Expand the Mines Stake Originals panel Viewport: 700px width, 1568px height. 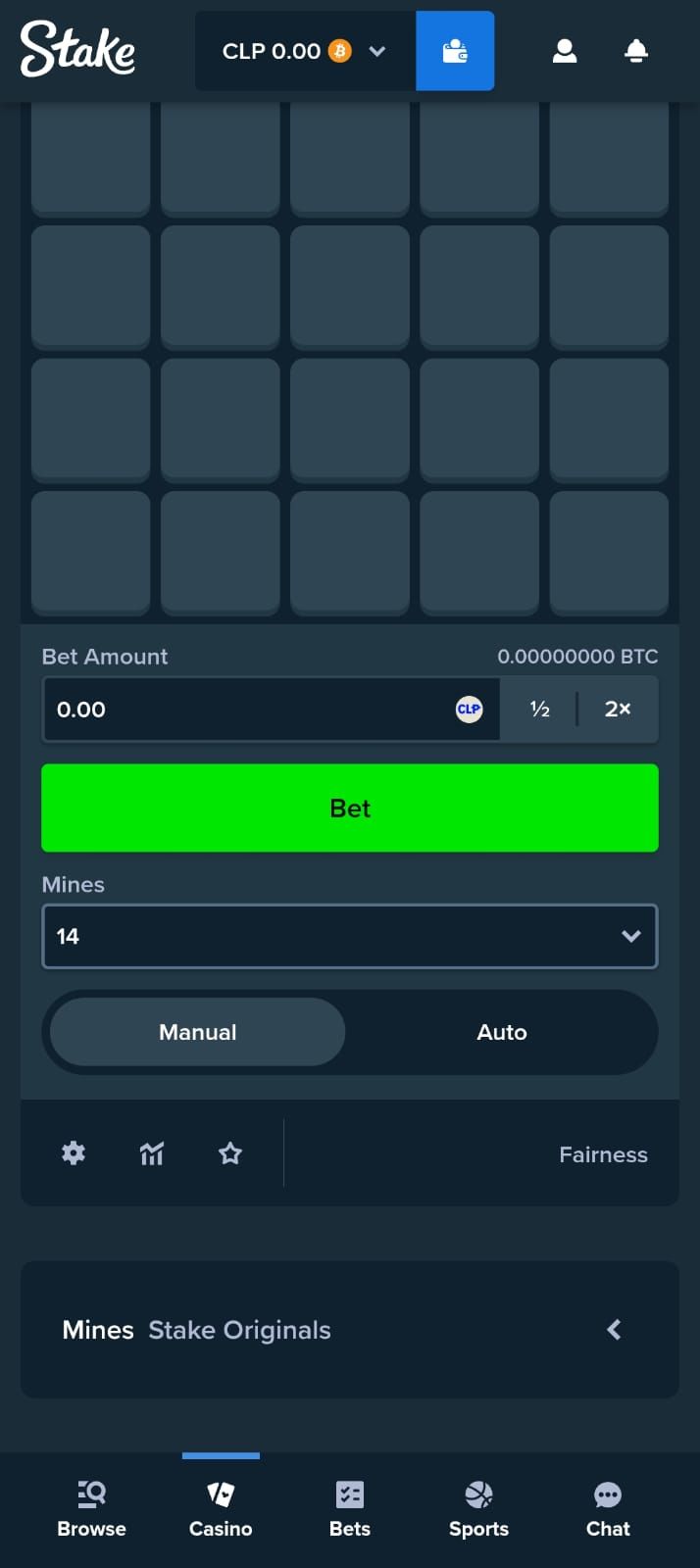click(x=614, y=1330)
